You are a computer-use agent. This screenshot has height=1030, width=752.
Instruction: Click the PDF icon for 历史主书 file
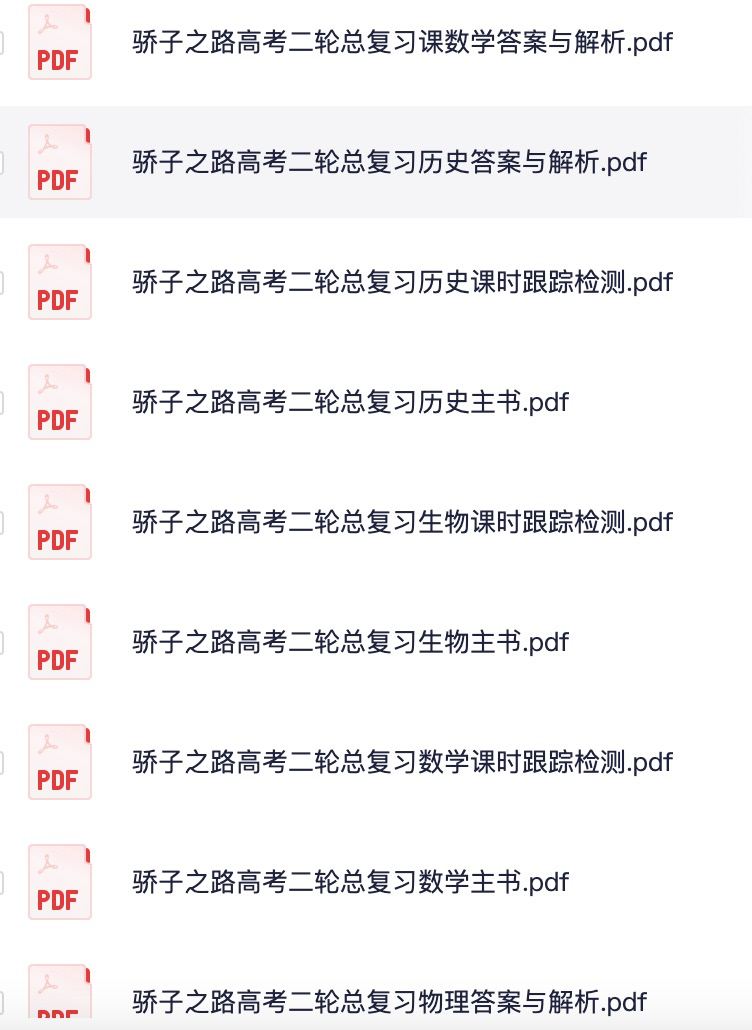click(60, 402)
